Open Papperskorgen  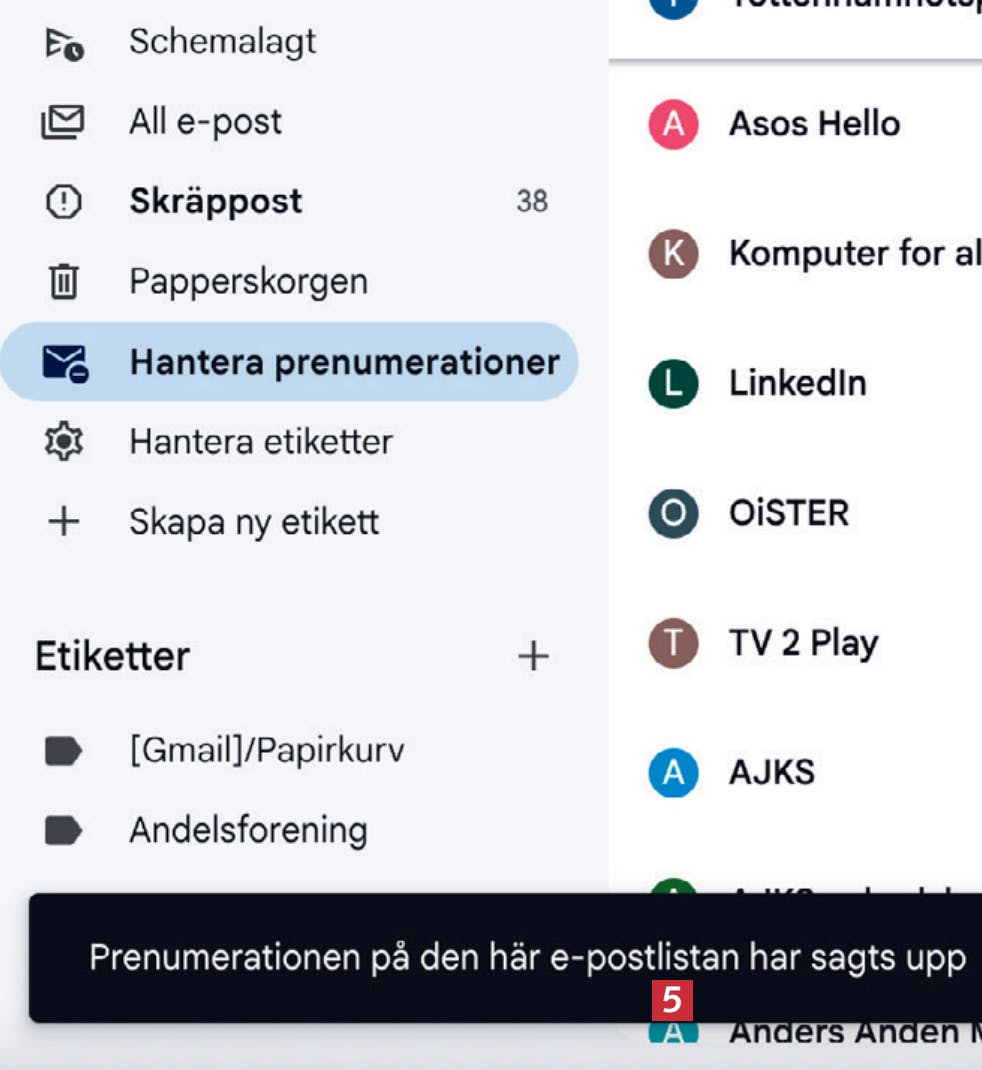coord(248,282)
